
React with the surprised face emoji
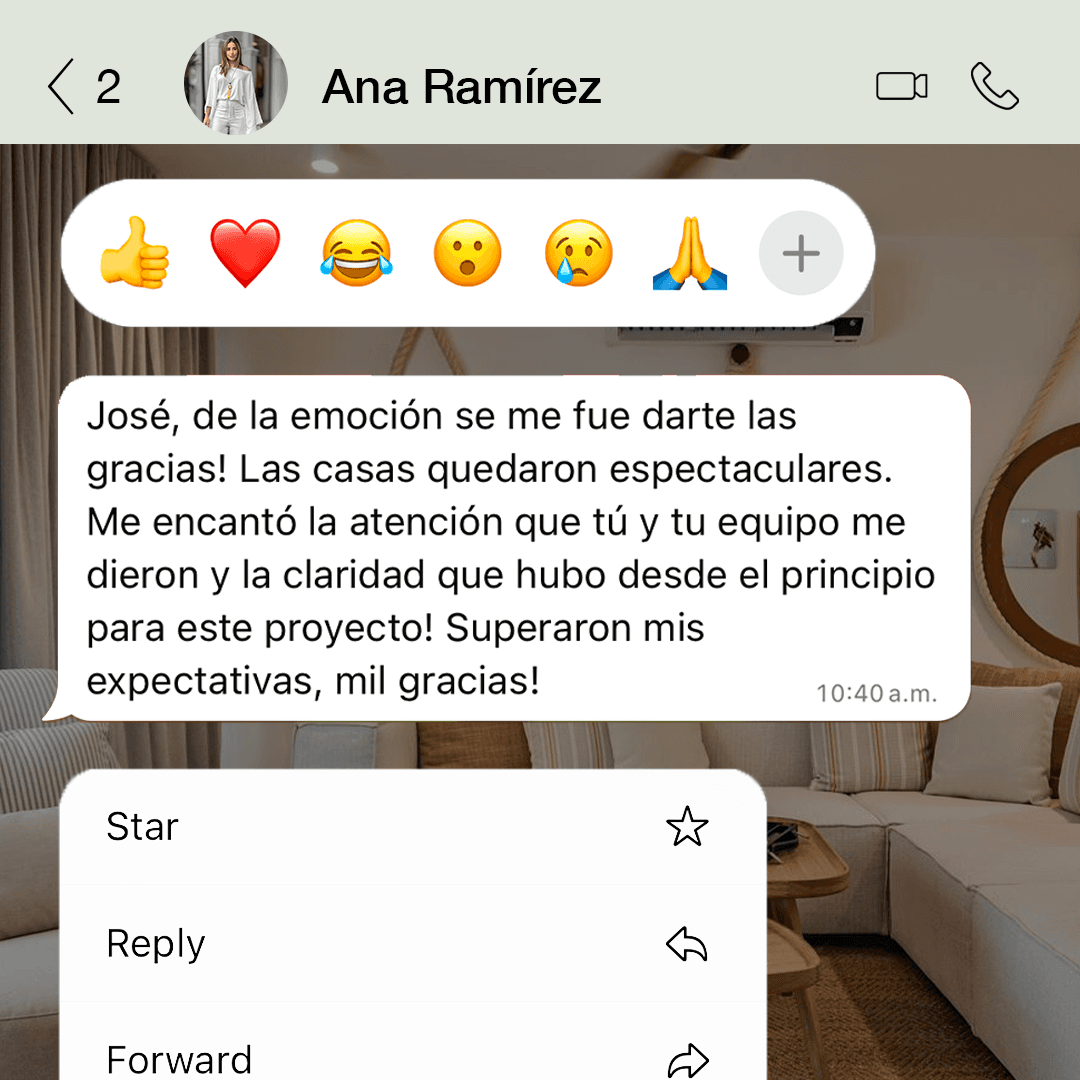467,254
